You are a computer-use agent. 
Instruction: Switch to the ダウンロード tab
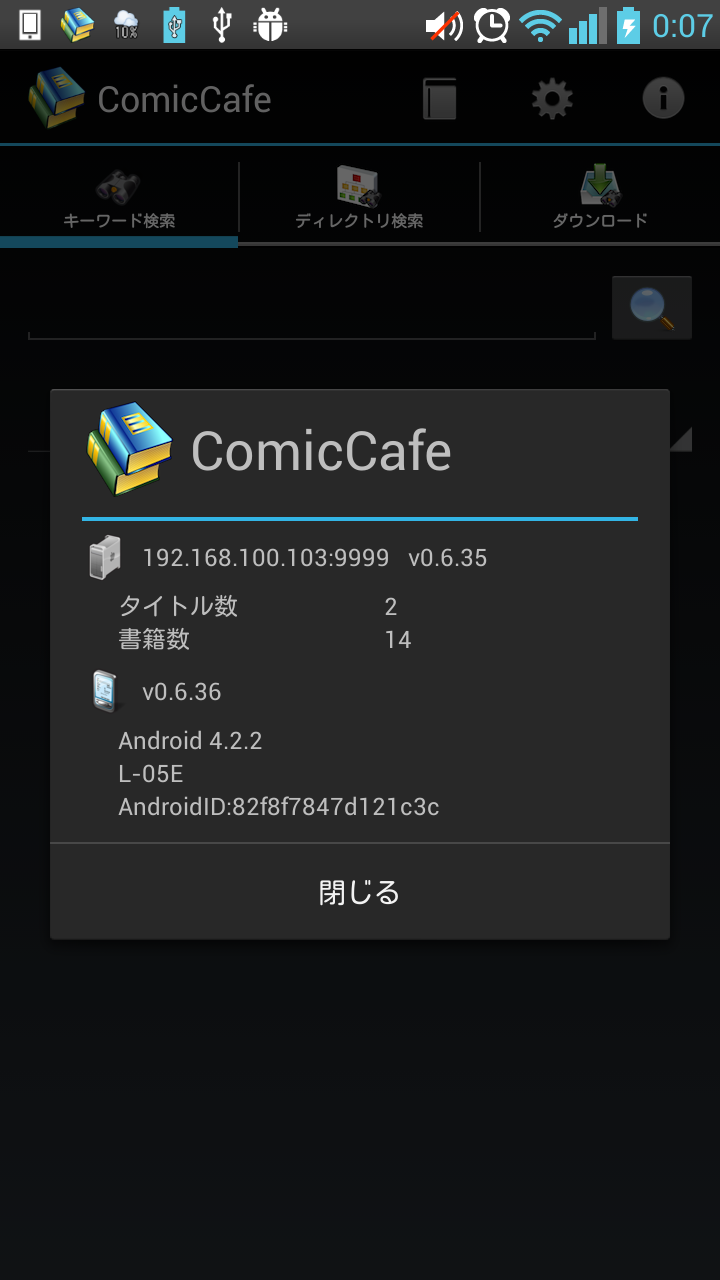600,200
